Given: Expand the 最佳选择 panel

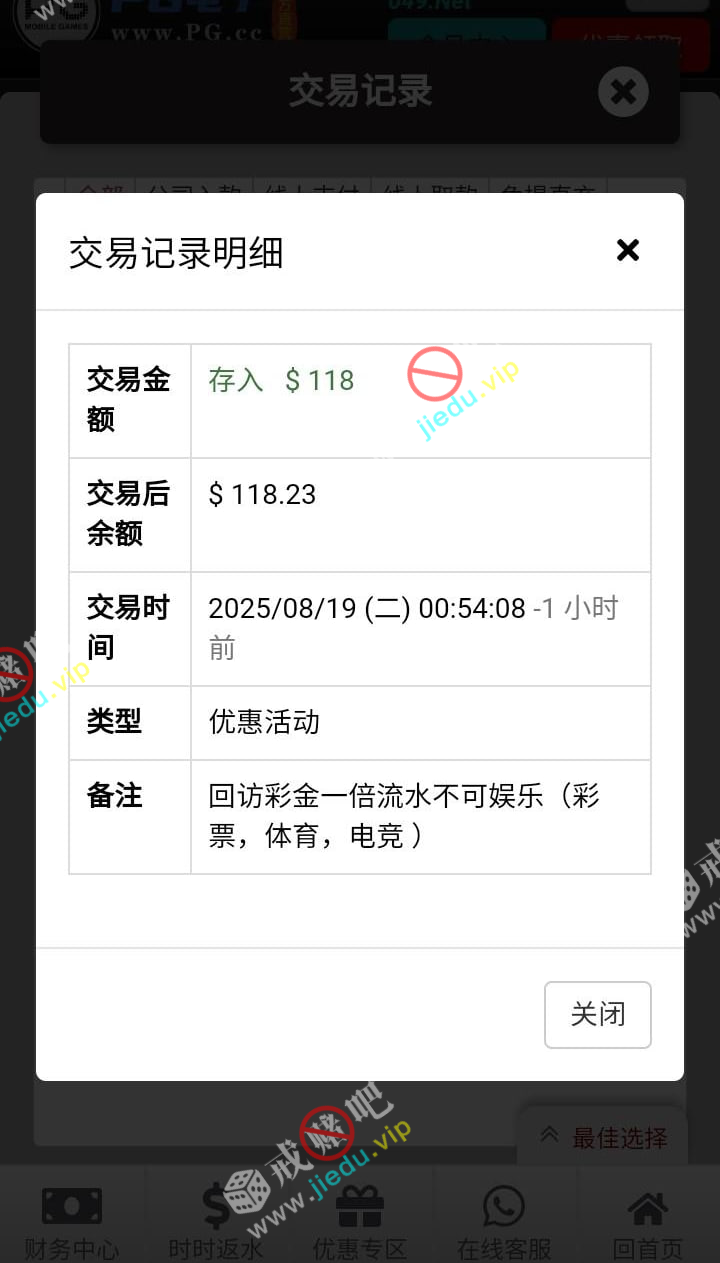Looking at the screenshot, I should (x=603, y=1137).
